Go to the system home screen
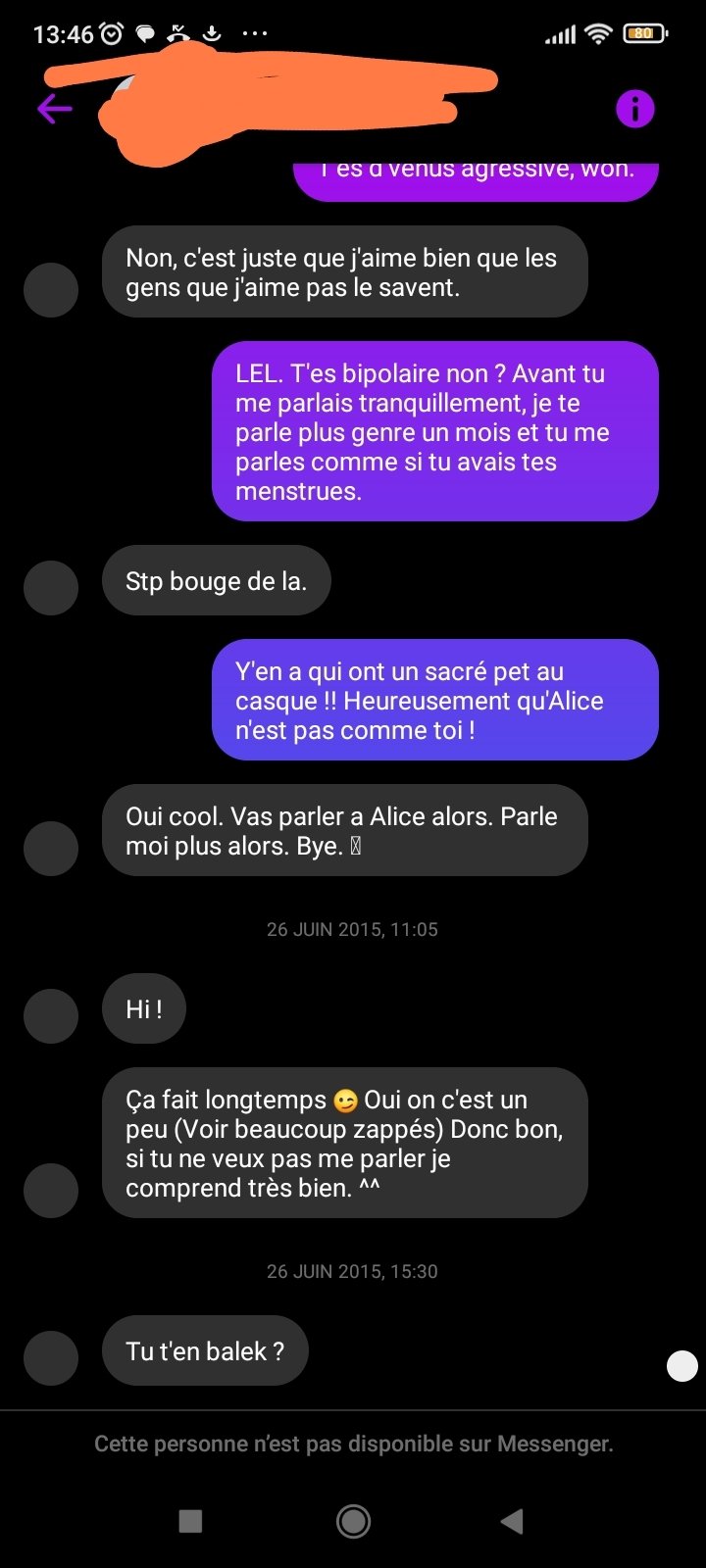The image size is (706, 1568). (353, 1521)
